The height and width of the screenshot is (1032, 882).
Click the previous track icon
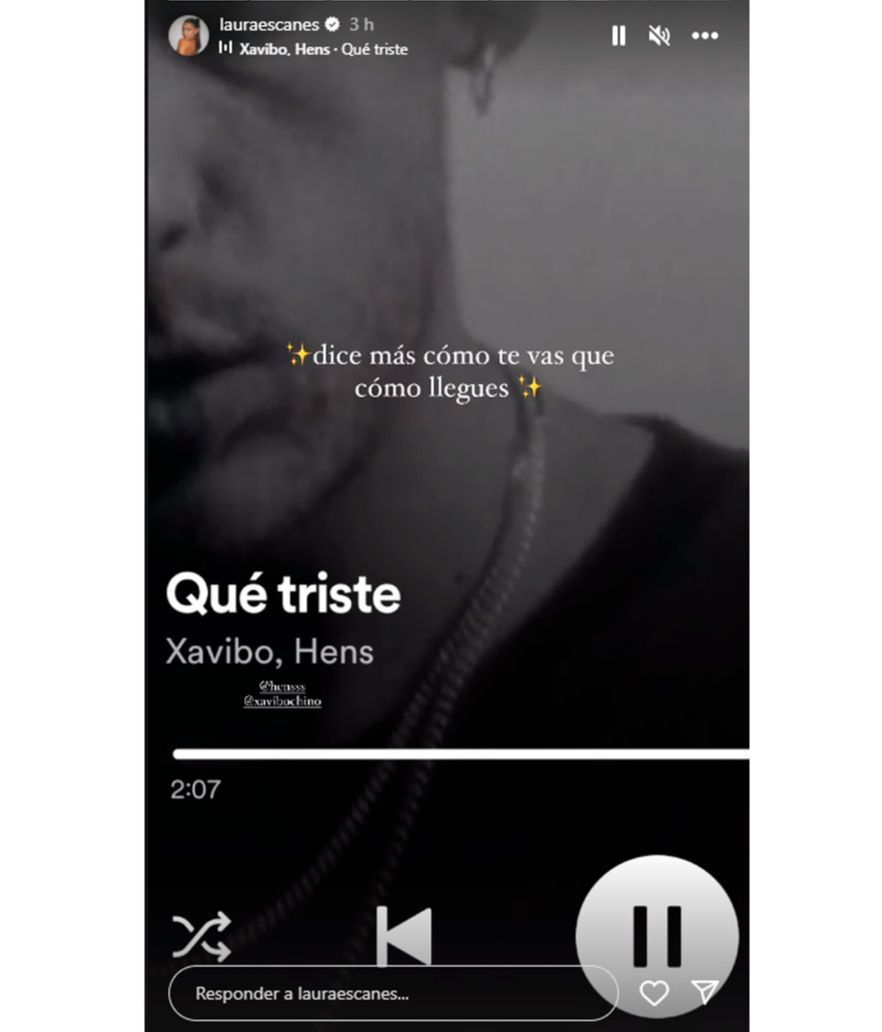[404, 936]
